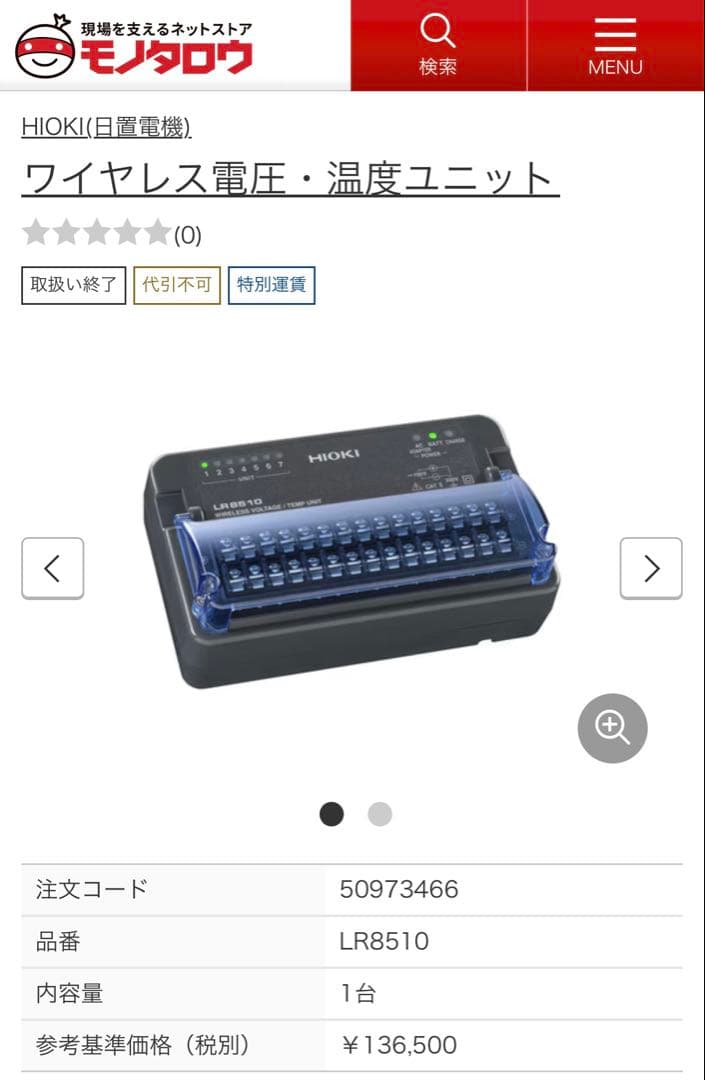This screenshot has height=1080, width=705.
Task: Open the 検索 search button
Action: tap(438, 45)
